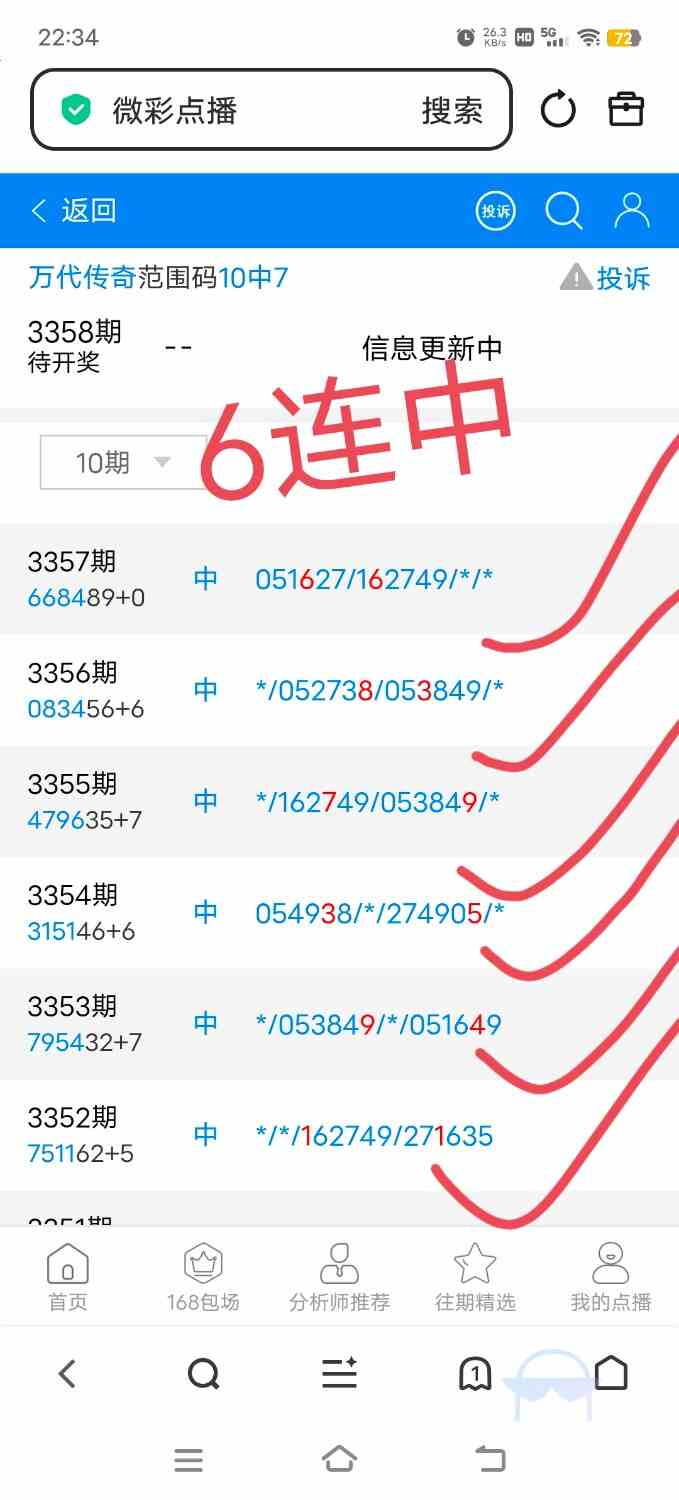Open the browser toolbox briefcase icon
Viewport: 679px width, 1500px height.
(627, 110)
